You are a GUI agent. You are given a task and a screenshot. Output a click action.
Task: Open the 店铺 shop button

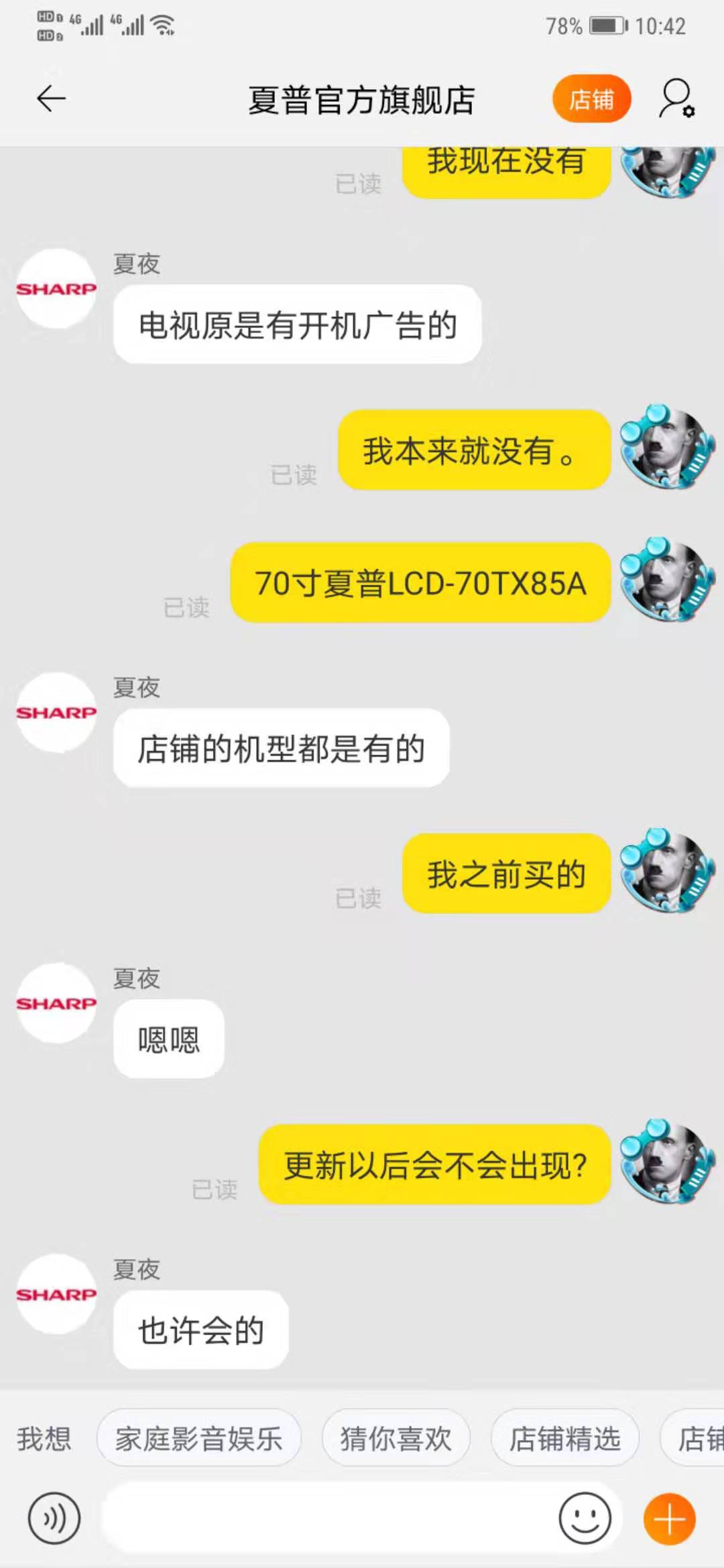pyautogui.click(x=591, y=99)
